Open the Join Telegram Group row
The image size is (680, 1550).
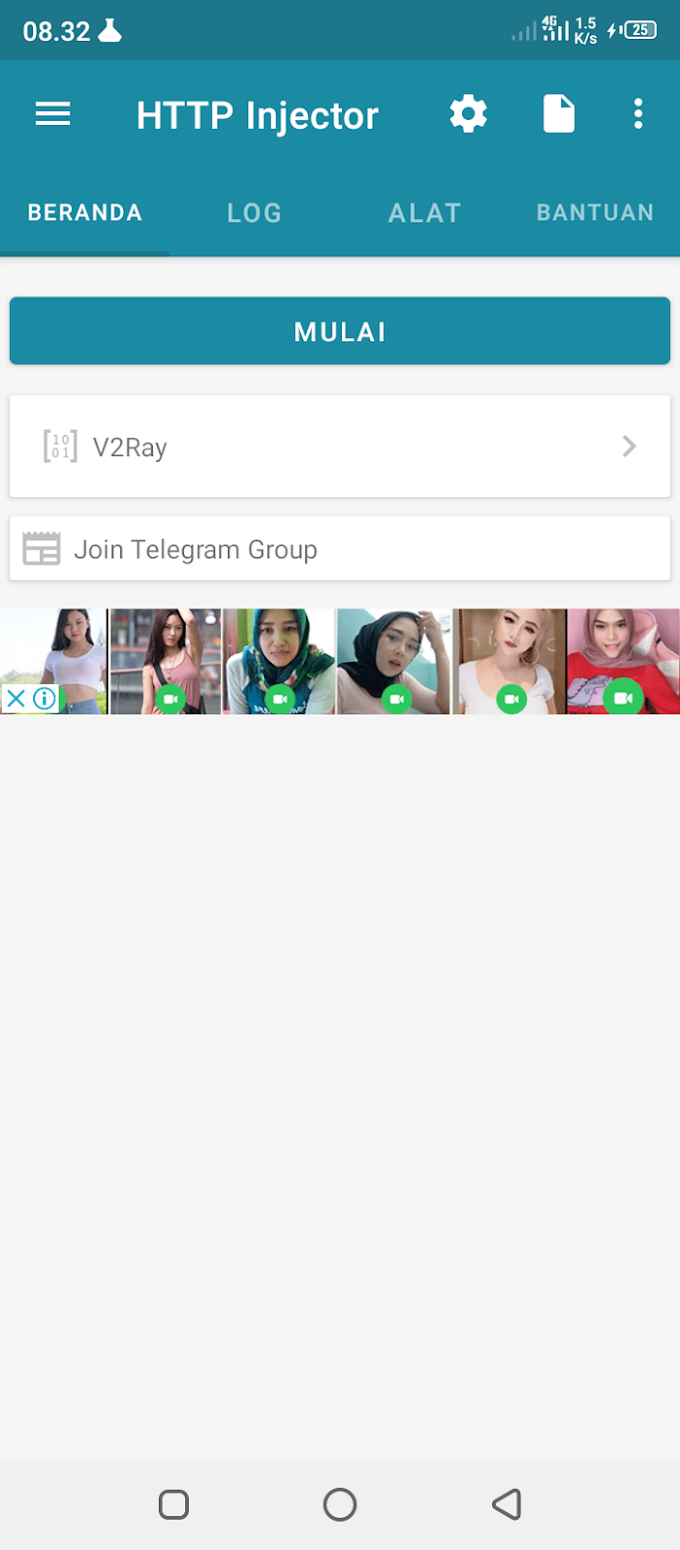340,549
